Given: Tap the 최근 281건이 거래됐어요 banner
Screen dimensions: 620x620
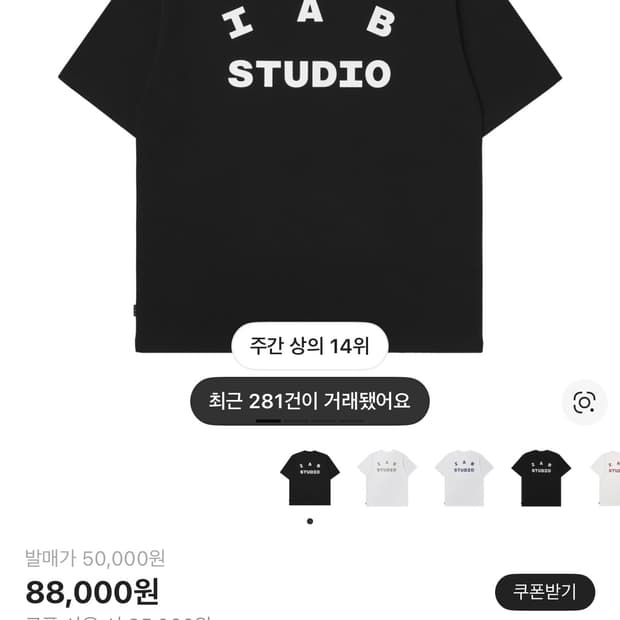Looking at the screenshot, I should click(x=309, y=401).
